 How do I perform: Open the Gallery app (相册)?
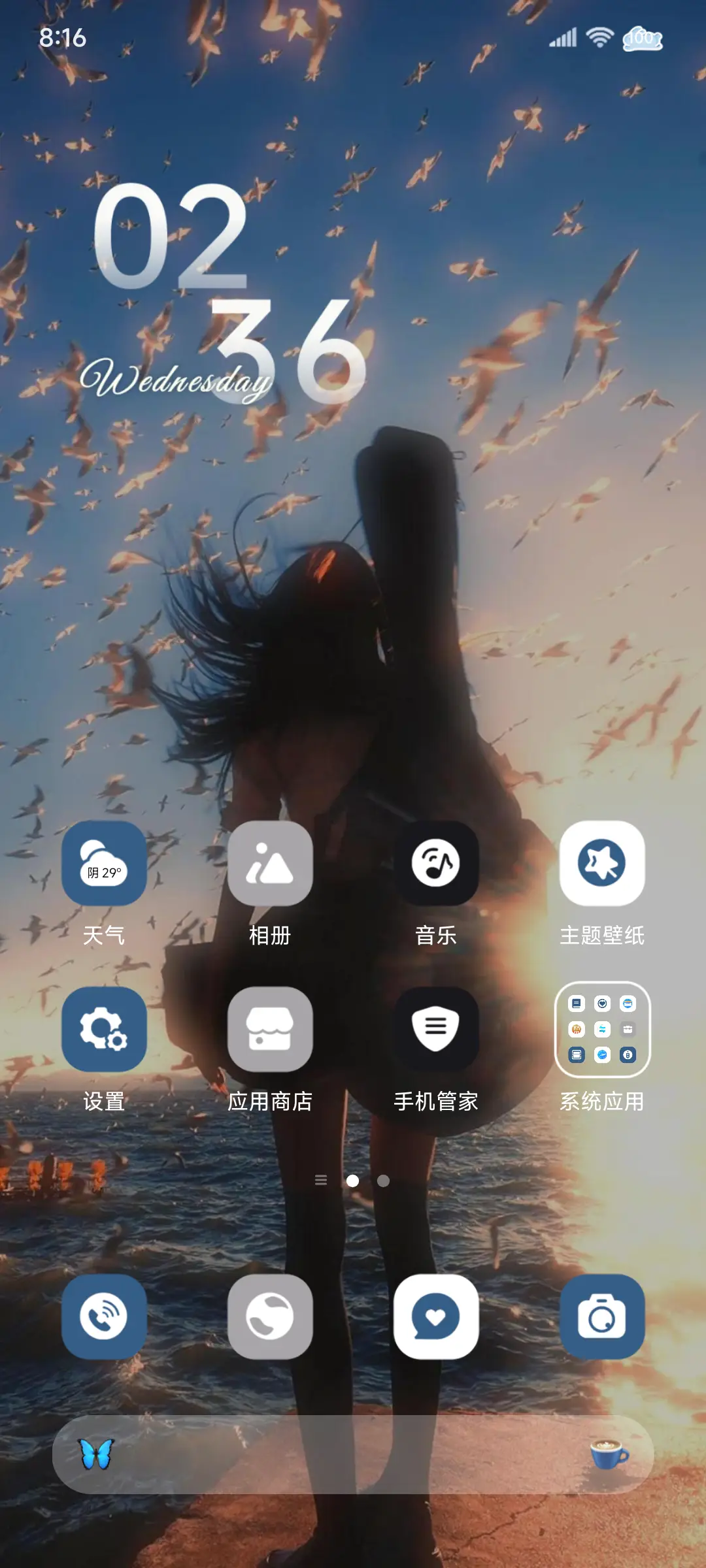pos(271,864)
